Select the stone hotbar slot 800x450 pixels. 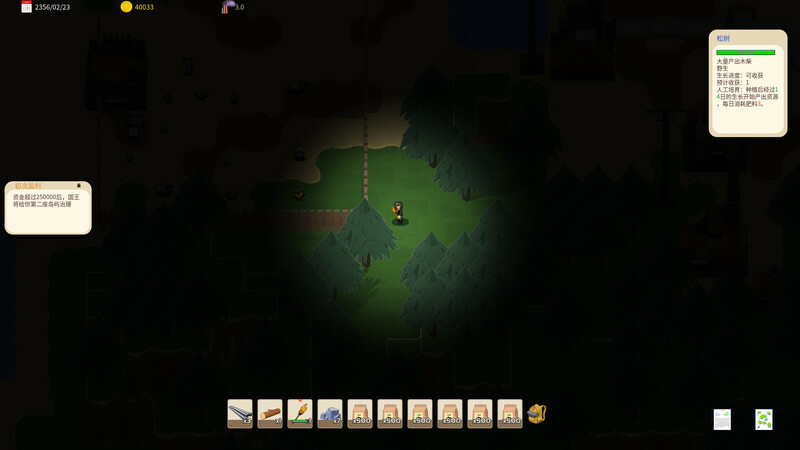(x=330, y=413)
